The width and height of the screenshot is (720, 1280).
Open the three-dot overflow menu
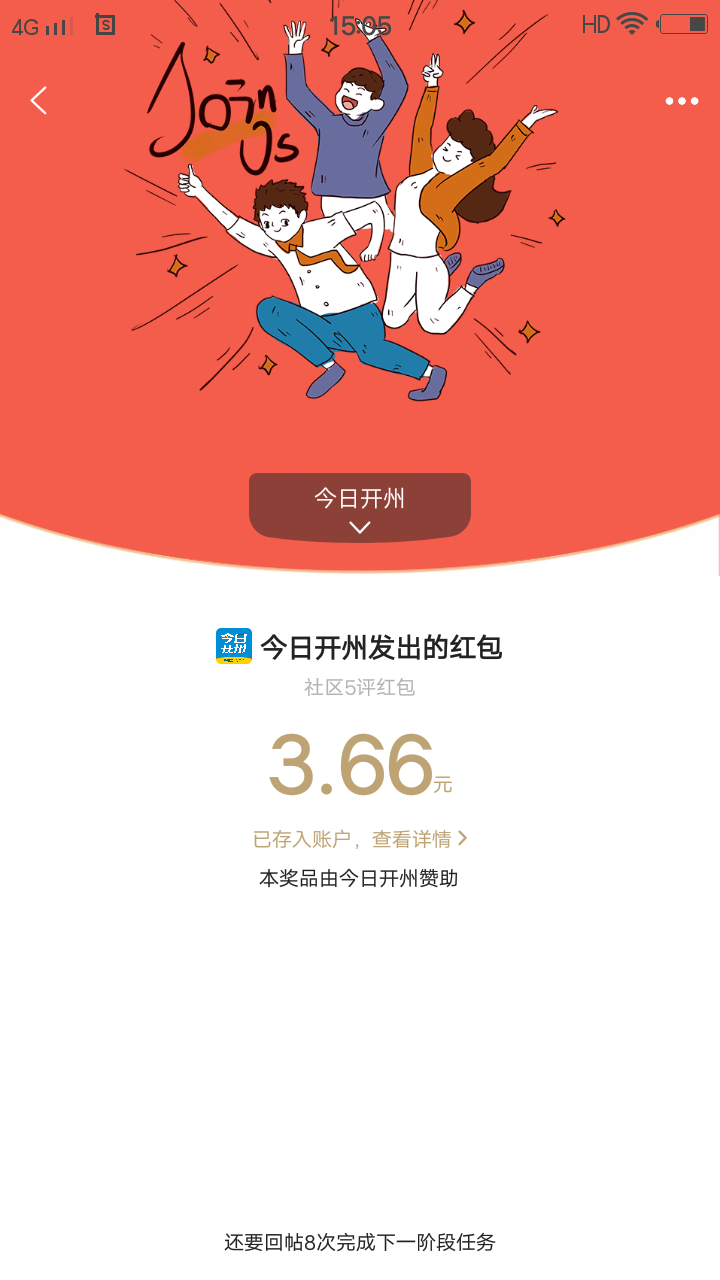682,100
